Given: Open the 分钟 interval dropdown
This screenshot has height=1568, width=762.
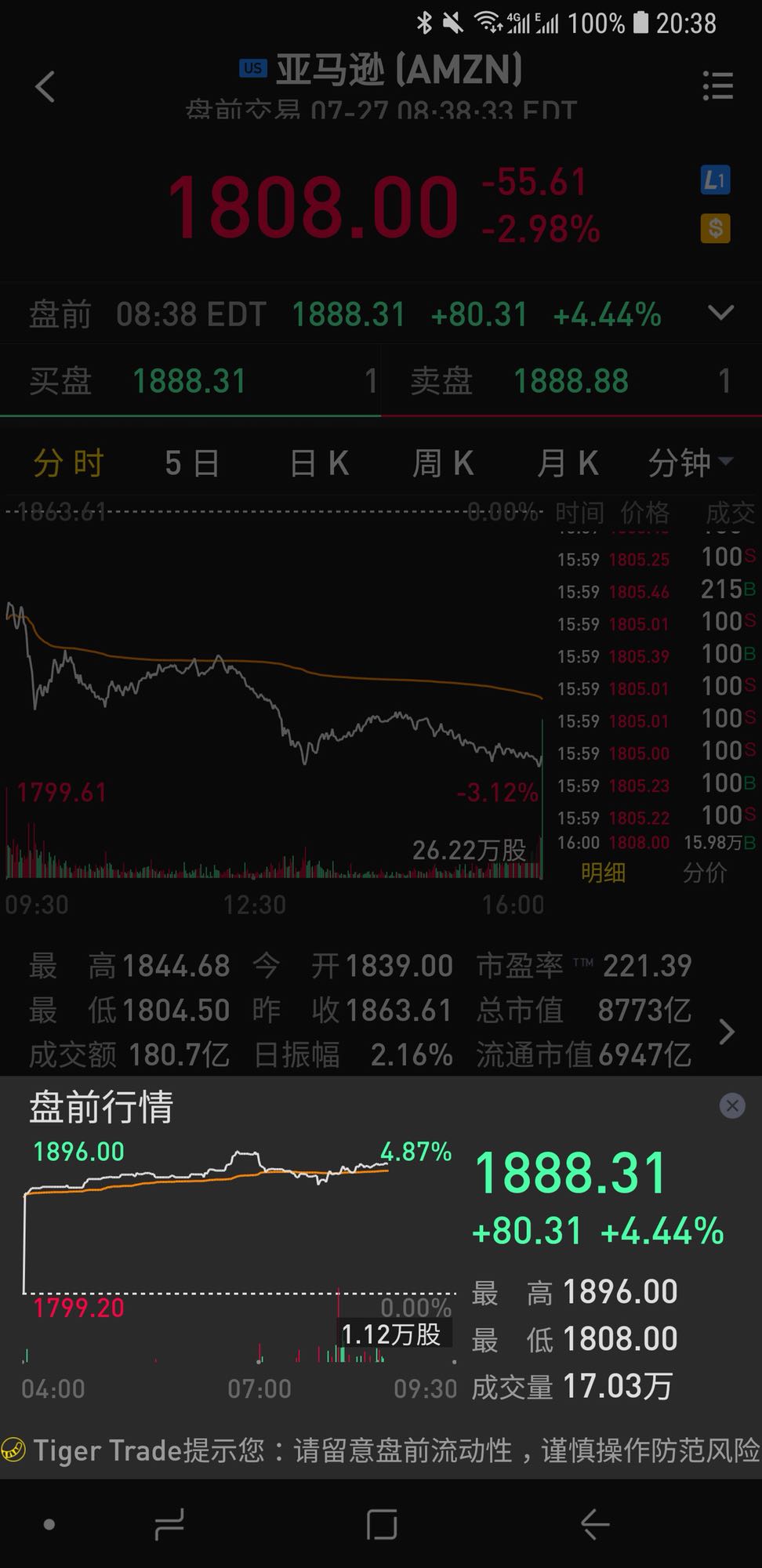Looking at the screenshot, I should [x=691, y=463].
